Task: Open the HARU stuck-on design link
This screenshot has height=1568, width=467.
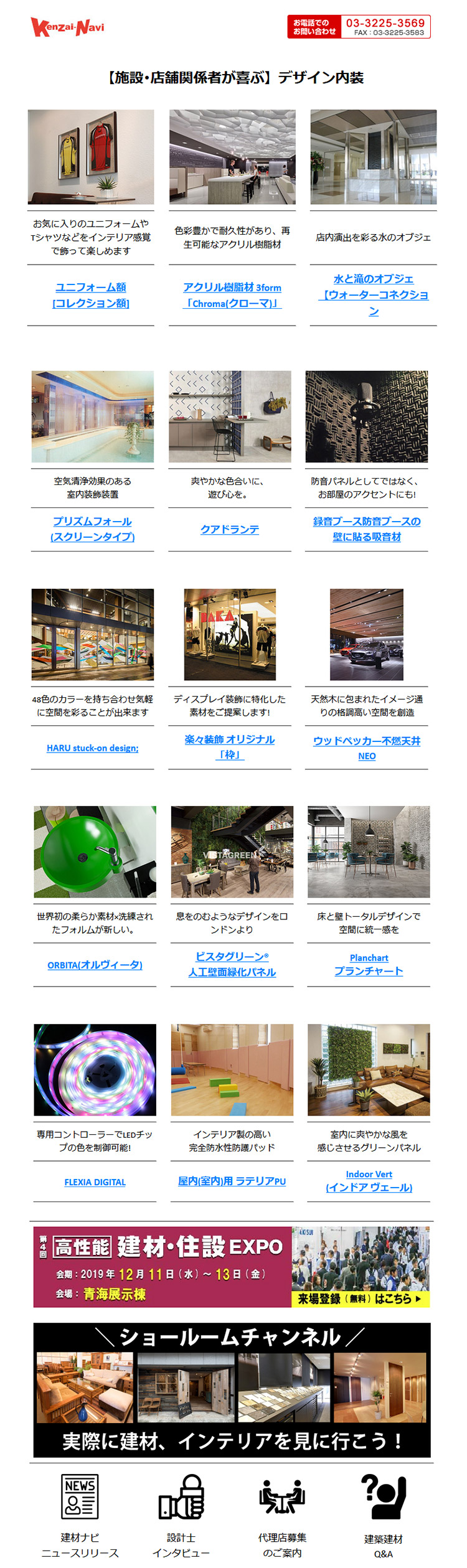Action: pyautogui.click(x=92, y=748)
